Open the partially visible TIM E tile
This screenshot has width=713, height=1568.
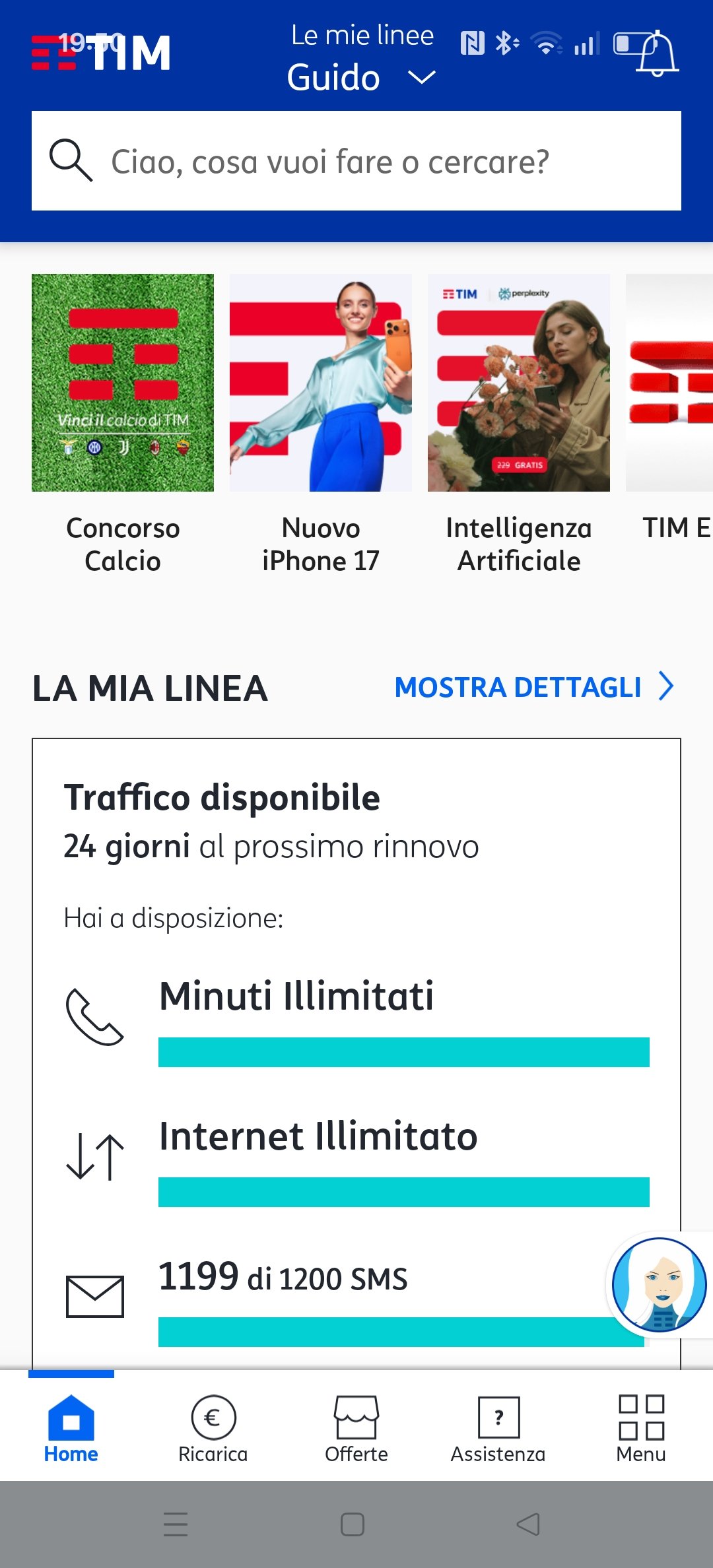[669, 383]
